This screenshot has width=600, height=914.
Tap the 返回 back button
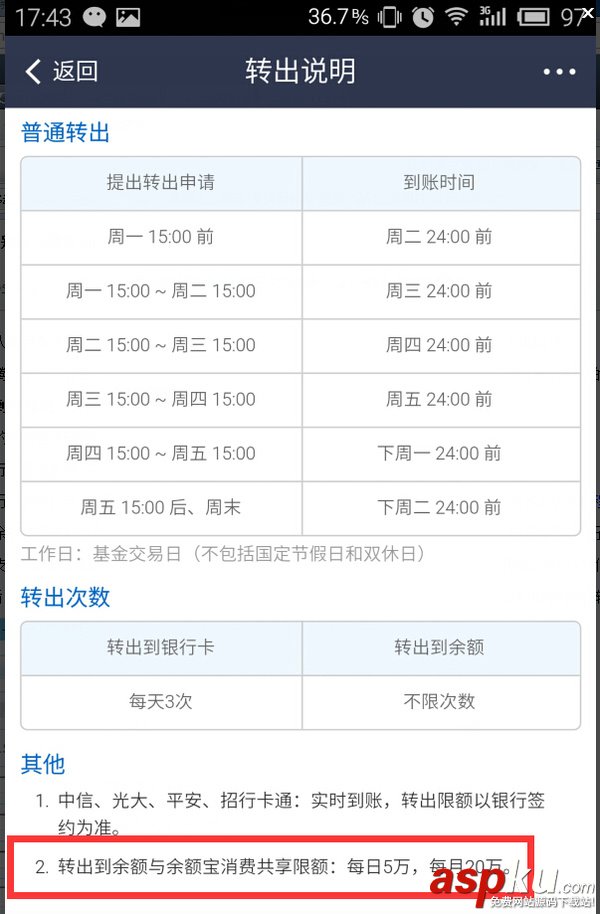click(61, 71)
